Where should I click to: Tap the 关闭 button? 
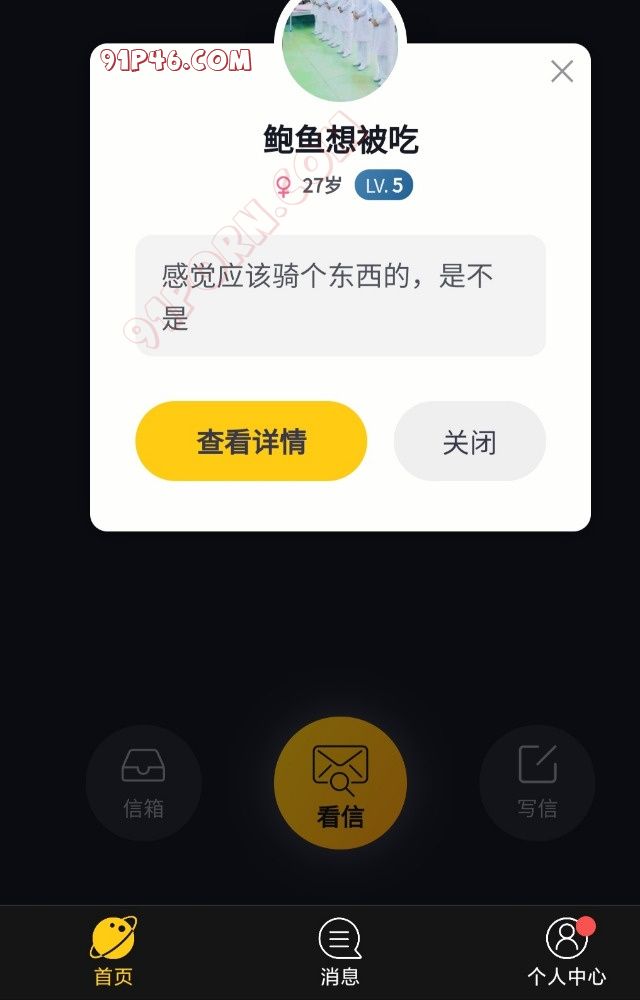click(469, 441)
